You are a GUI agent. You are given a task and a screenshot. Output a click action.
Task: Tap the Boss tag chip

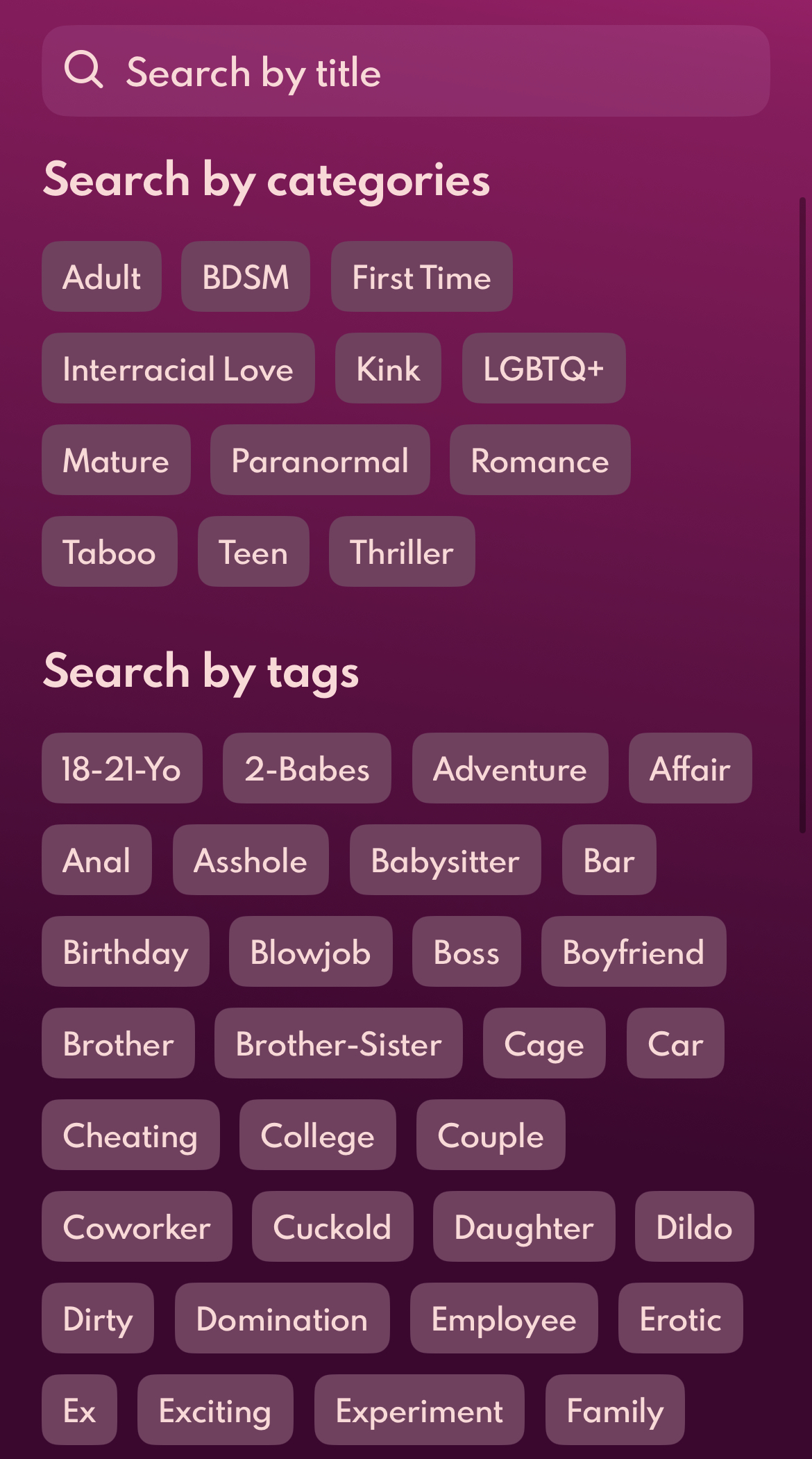coord(466,951)
